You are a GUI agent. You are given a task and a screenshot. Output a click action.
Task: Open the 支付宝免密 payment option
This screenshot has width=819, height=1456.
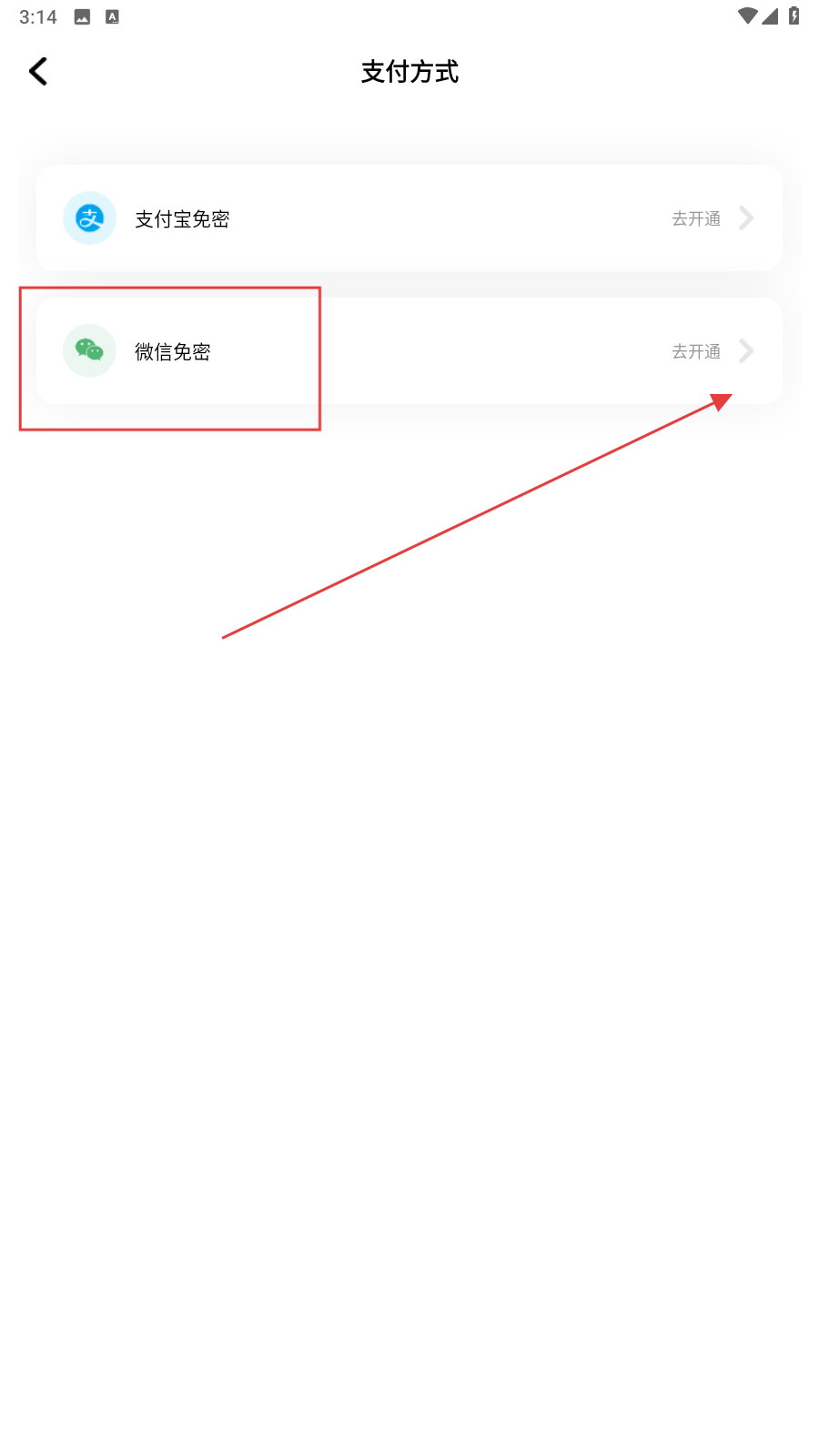pyautogui.click(x=409, y=218)
